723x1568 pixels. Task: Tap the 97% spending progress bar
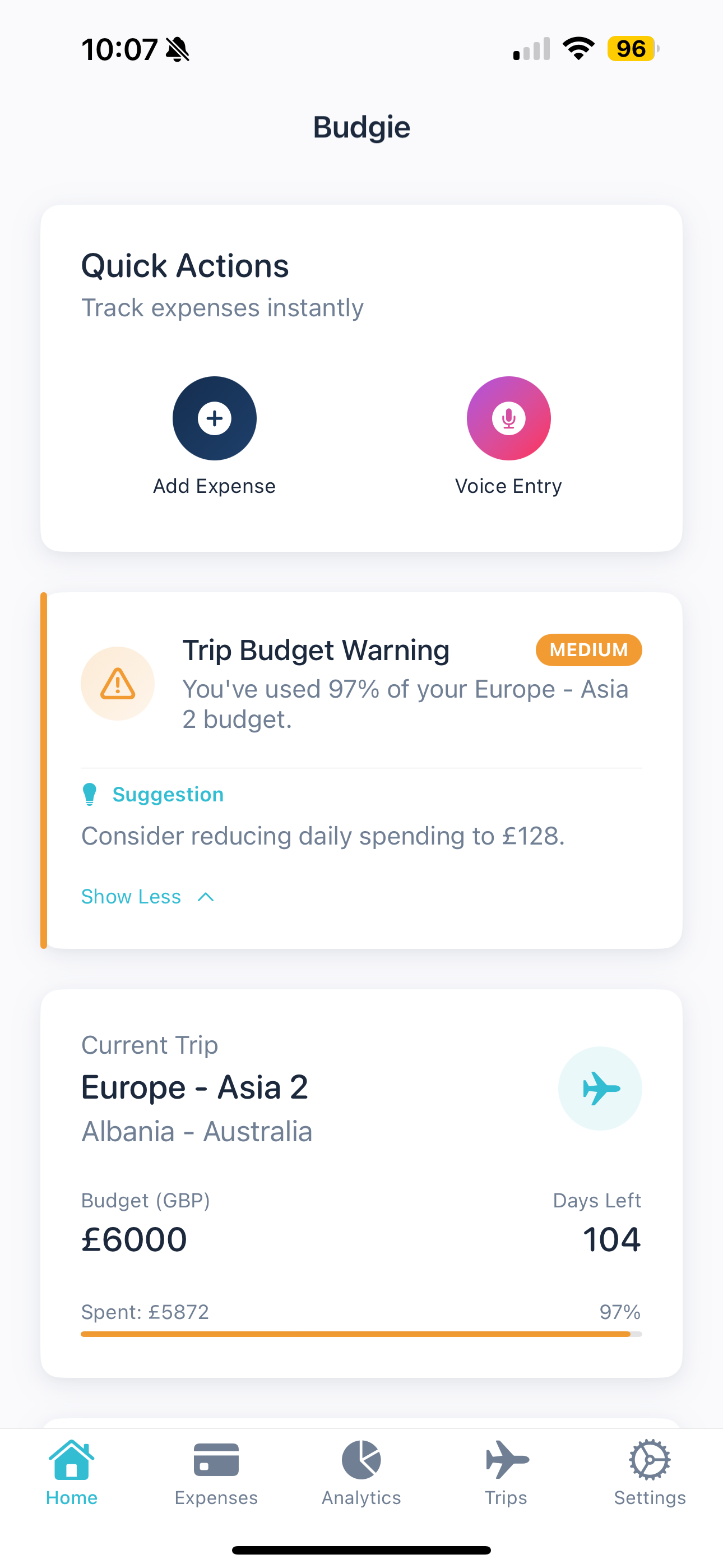pyautogui.click(x=361, y=1334)
